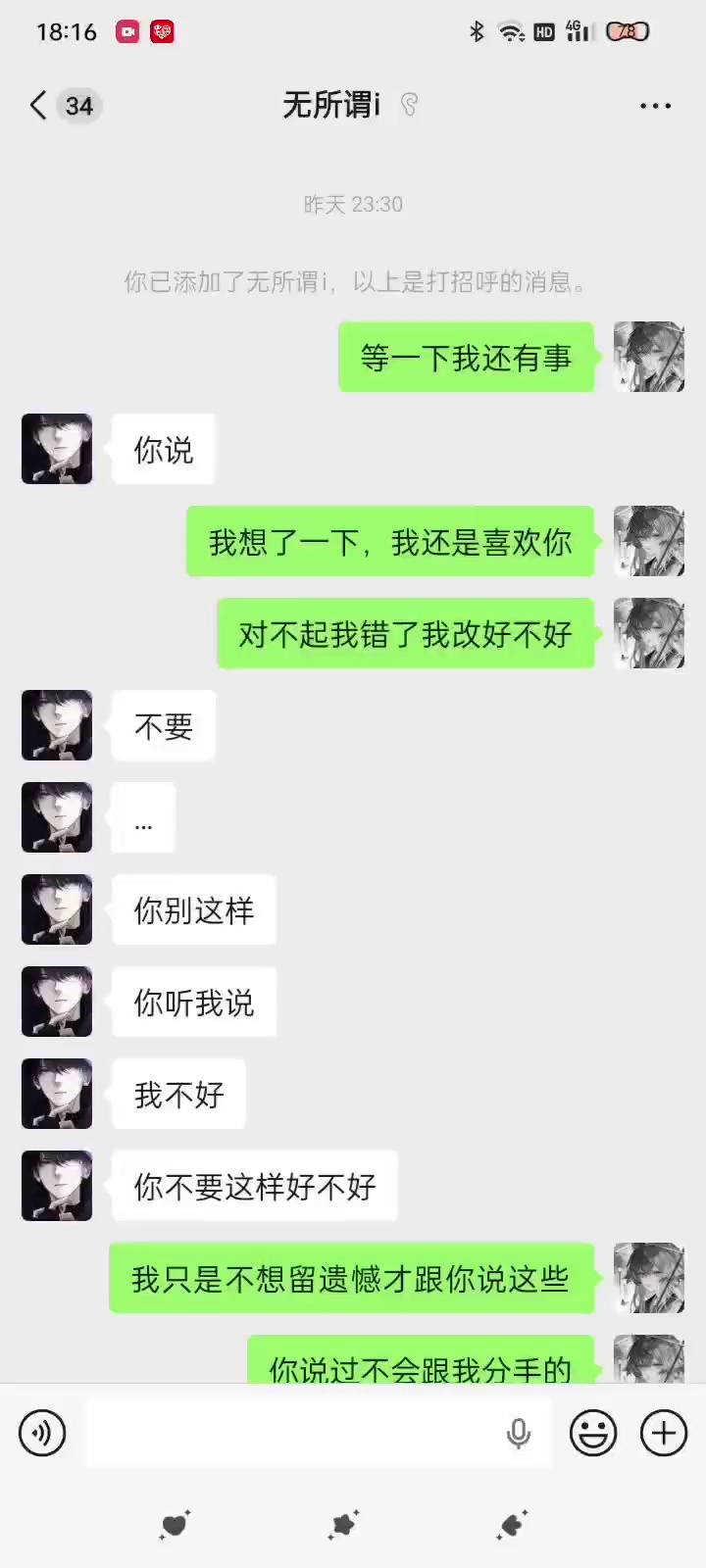Viewport: 706px width, 1568px height.
Task: Open the three-dot chat menu
Action: pos(655,105)
